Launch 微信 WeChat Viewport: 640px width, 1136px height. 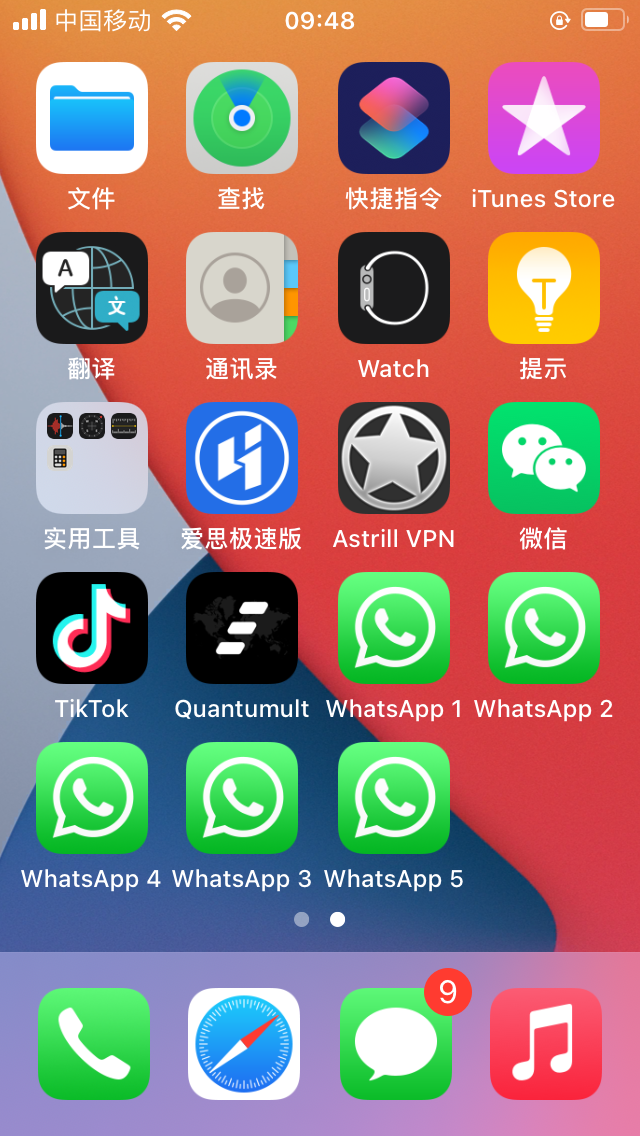tap(544, 458)
